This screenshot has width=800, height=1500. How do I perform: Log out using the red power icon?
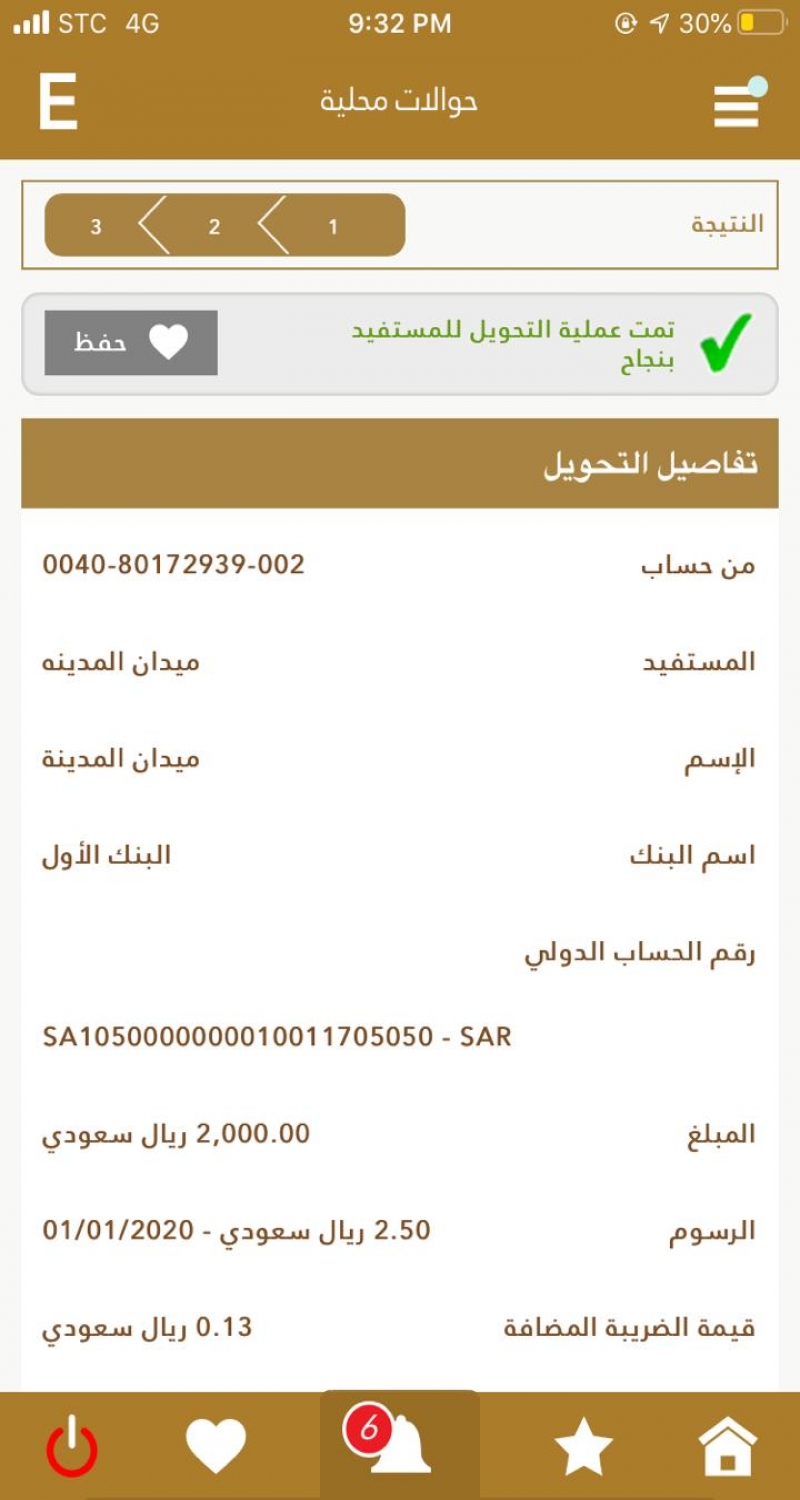72,1449
